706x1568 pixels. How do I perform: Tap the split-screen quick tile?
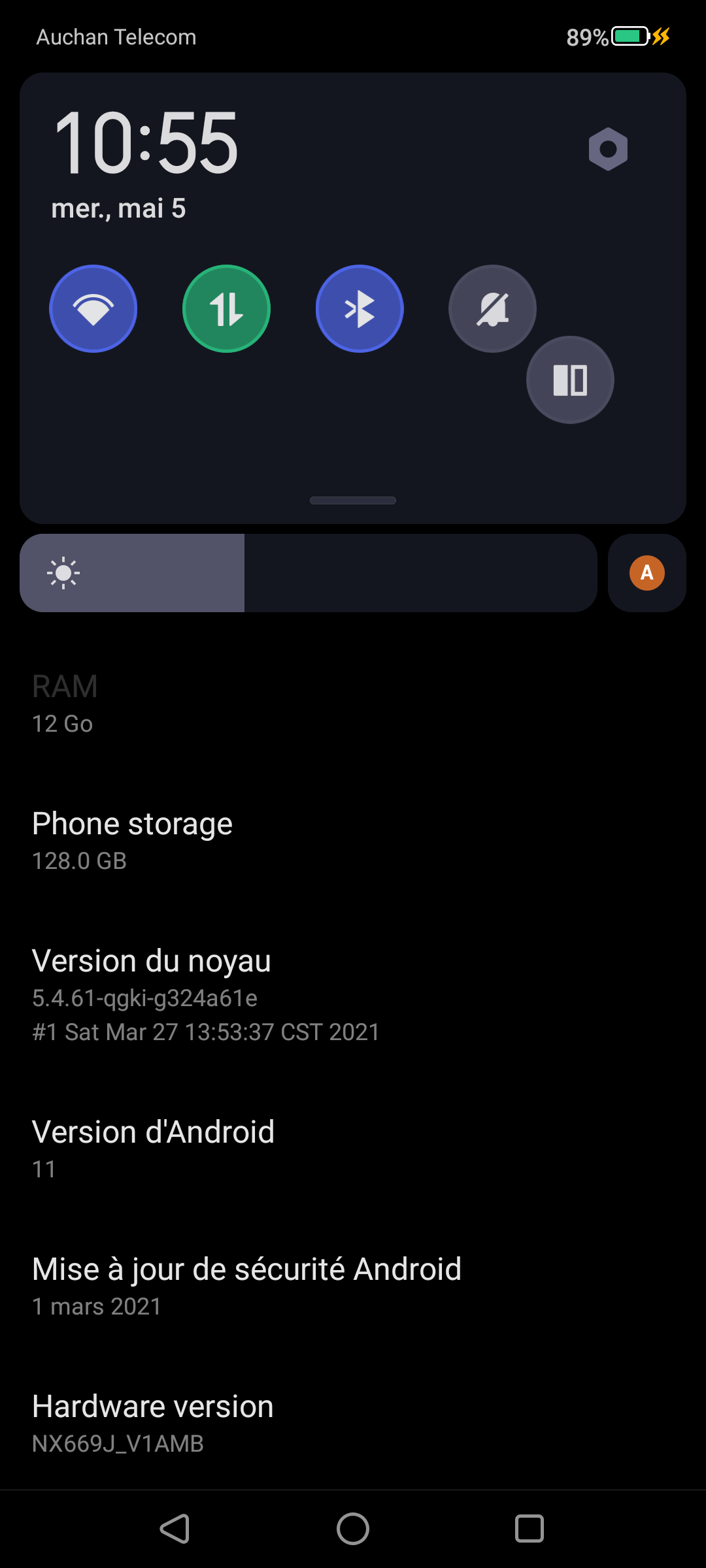(570, 380)
